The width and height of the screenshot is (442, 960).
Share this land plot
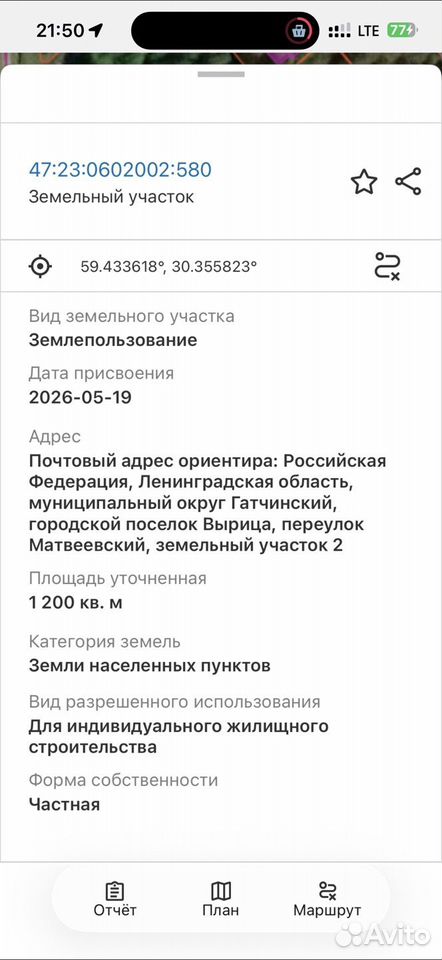pos(408,181)
